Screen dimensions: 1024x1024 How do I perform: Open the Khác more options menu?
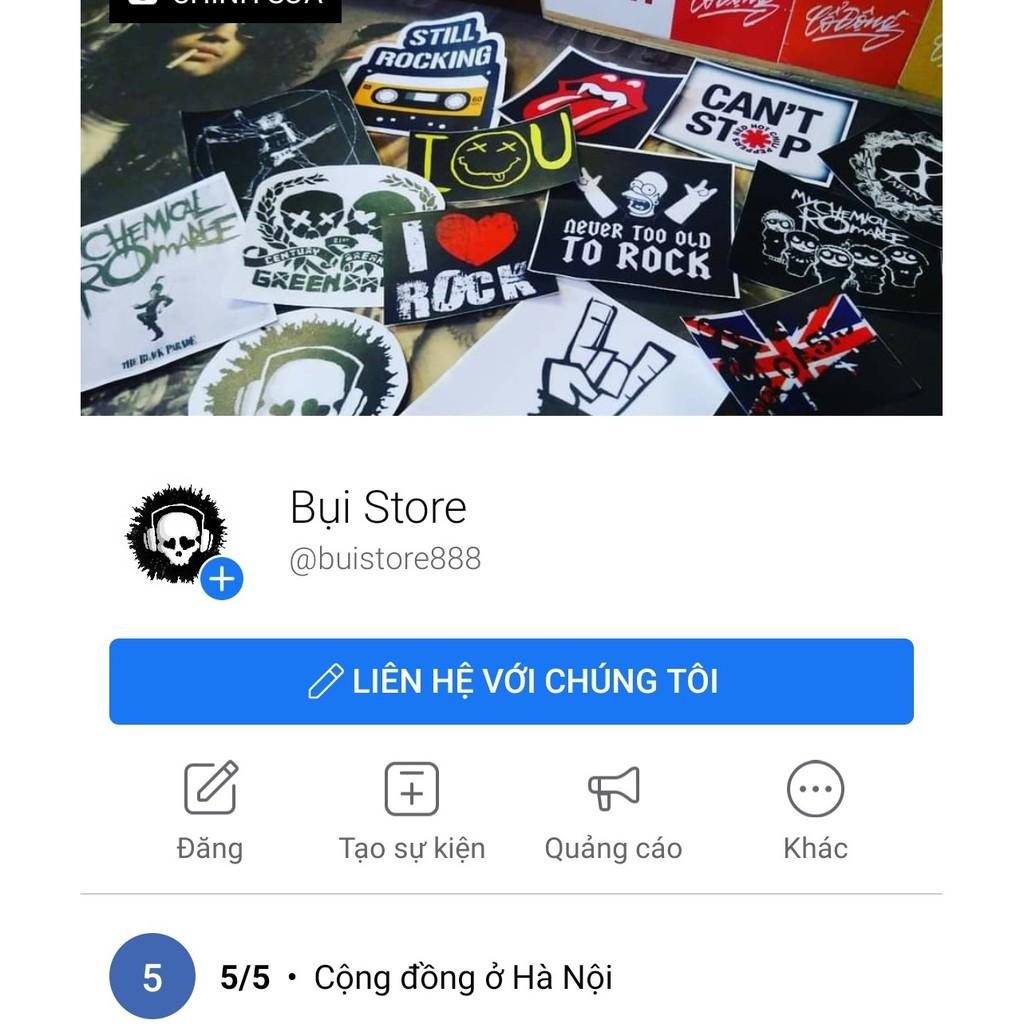pos(815,810)
